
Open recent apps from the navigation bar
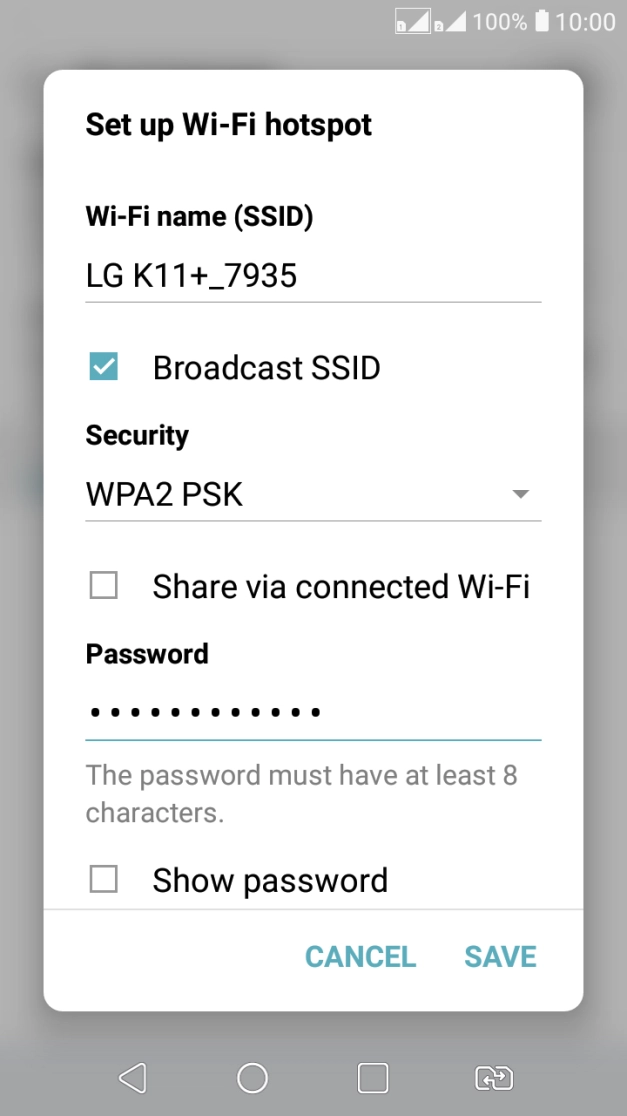373,1077
